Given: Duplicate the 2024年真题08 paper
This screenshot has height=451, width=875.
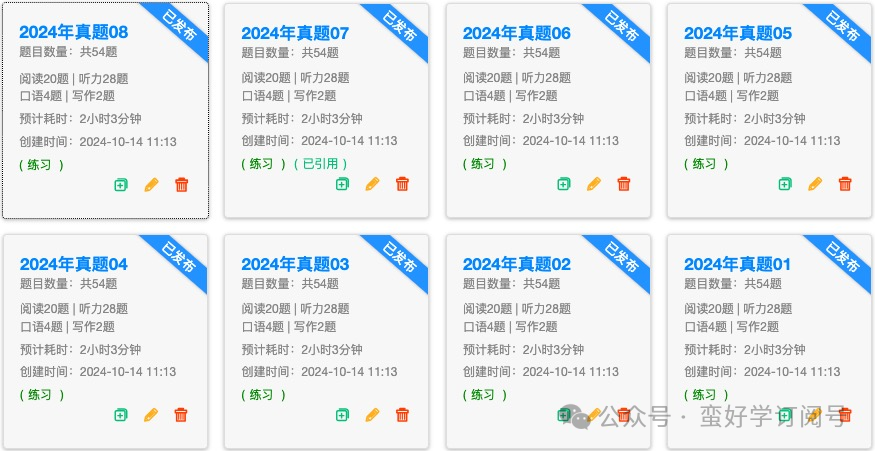Looking at the screenshot, I should click(121, 184).
